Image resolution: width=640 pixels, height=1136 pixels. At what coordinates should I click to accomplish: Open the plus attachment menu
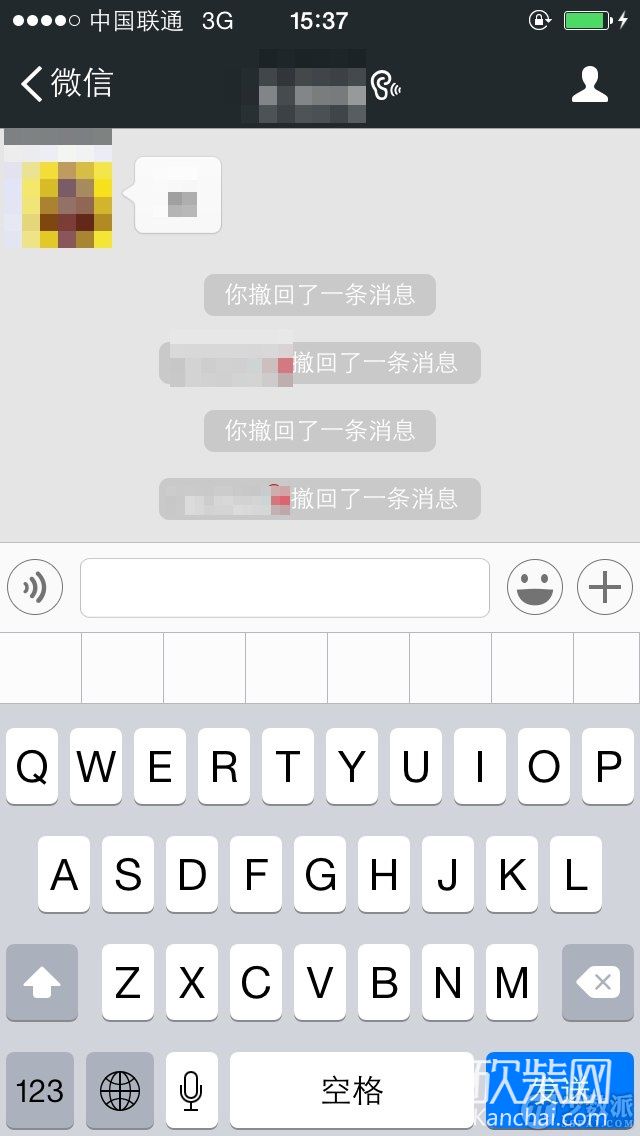pyautogui.click(x=605, y=588)
